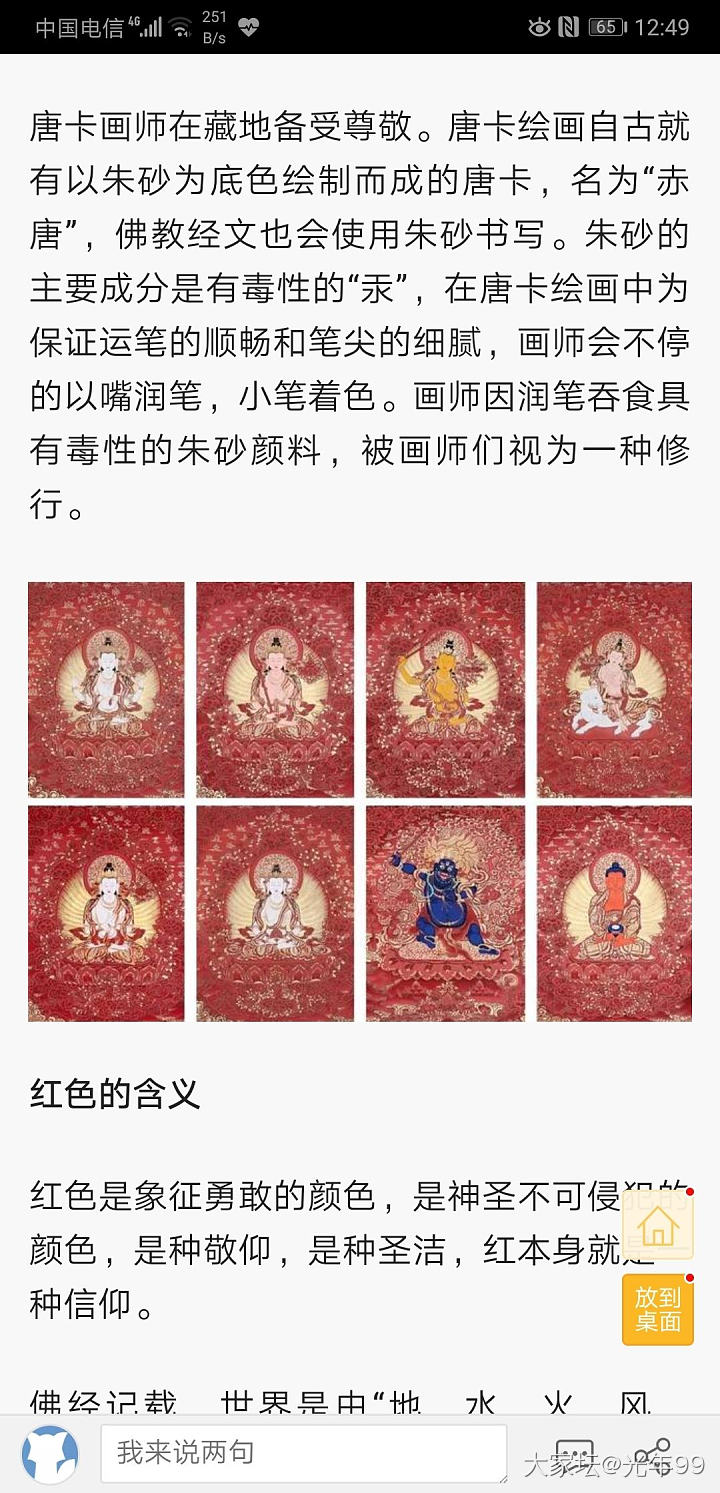This screenshot has width=720, height=1493.
Task: Open the comments icon in bottom bar
Action: [574, 1455]
